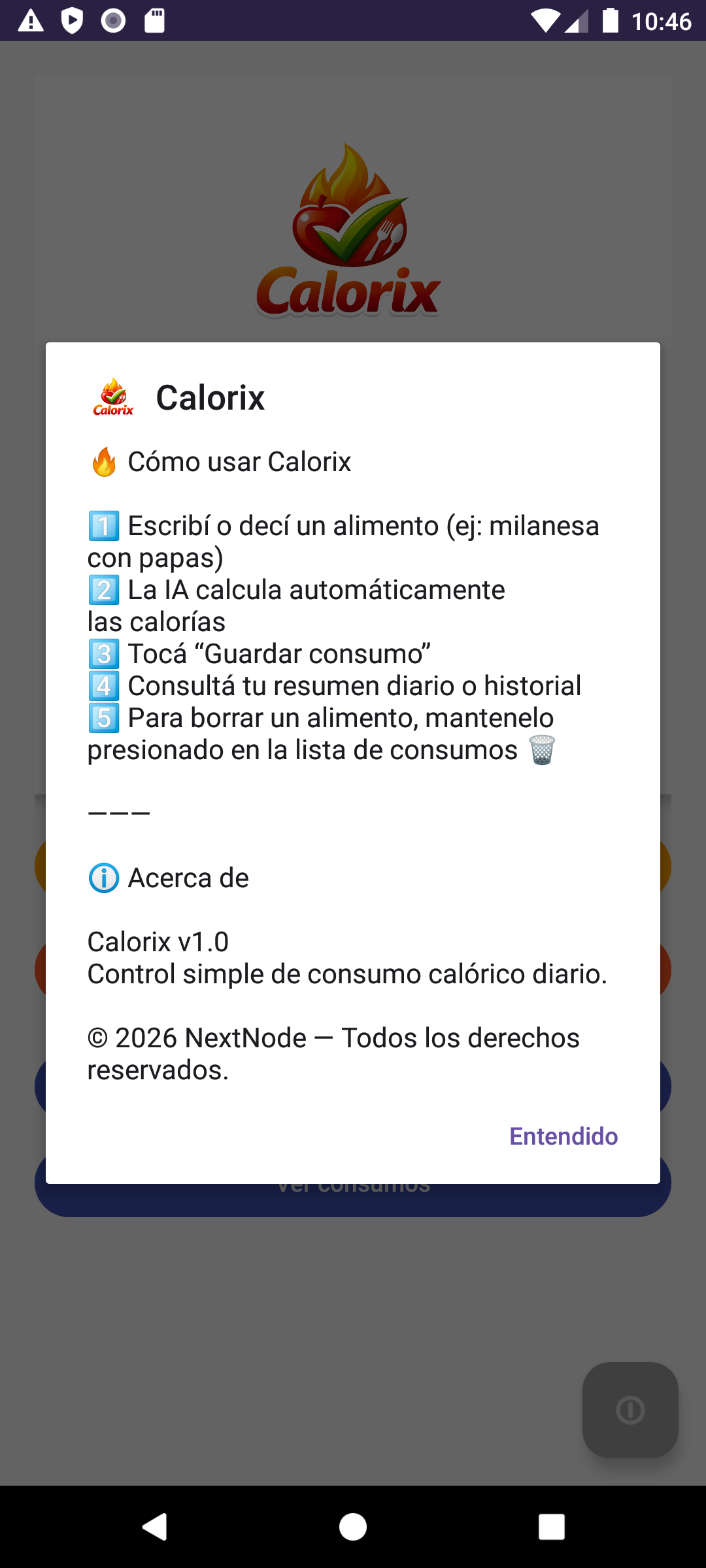Tap the system back button
The image size is (706, 1568).
coord(155,1527)
